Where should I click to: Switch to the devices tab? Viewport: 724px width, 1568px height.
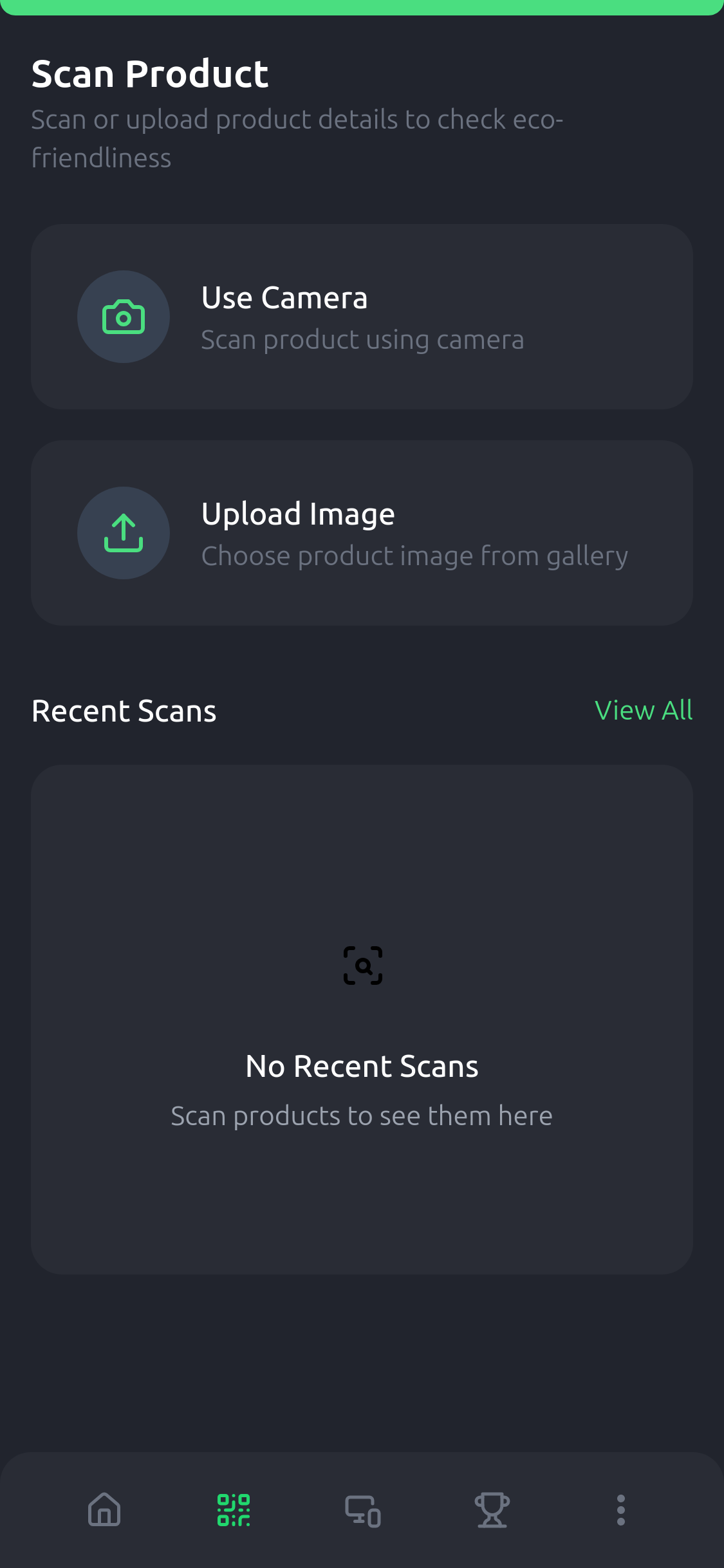[363, 1511]
